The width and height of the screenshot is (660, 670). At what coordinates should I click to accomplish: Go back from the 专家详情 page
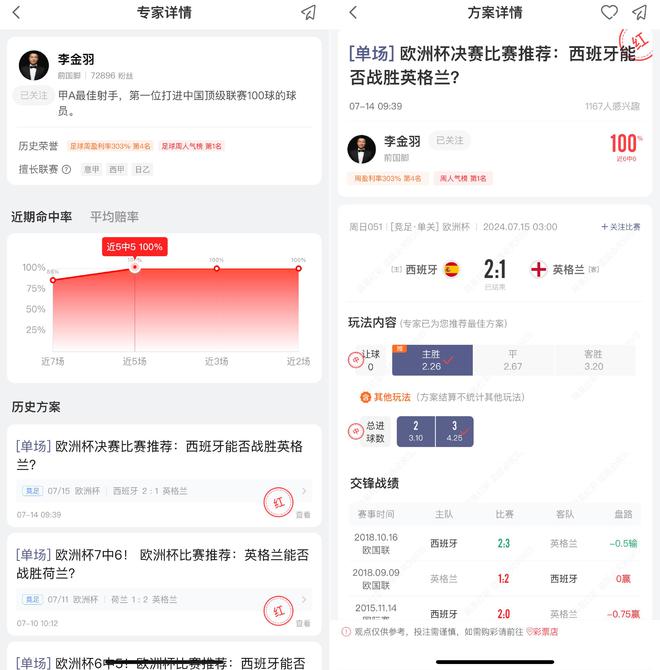coord(17,13)
